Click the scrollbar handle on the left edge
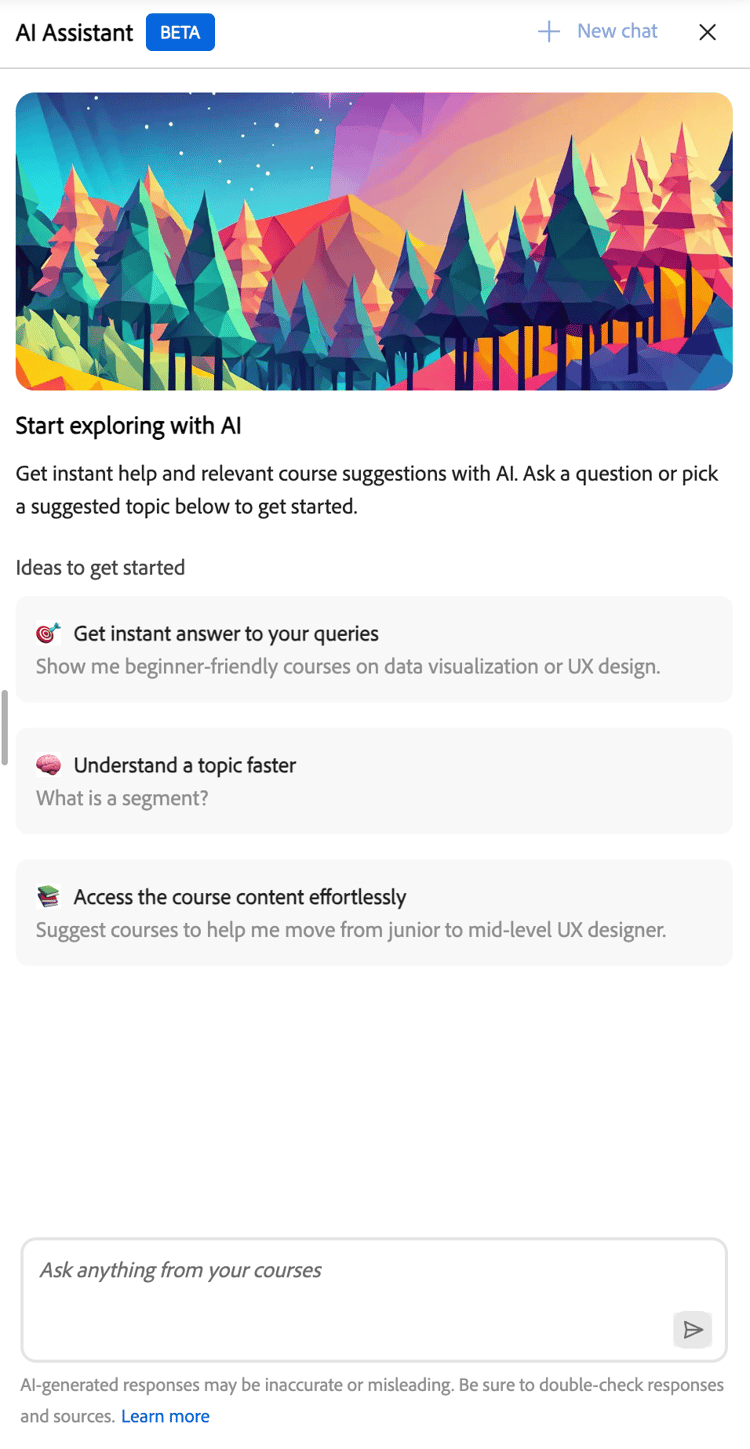The height and width of the screenshot is (1449, 750). point(4,728)
